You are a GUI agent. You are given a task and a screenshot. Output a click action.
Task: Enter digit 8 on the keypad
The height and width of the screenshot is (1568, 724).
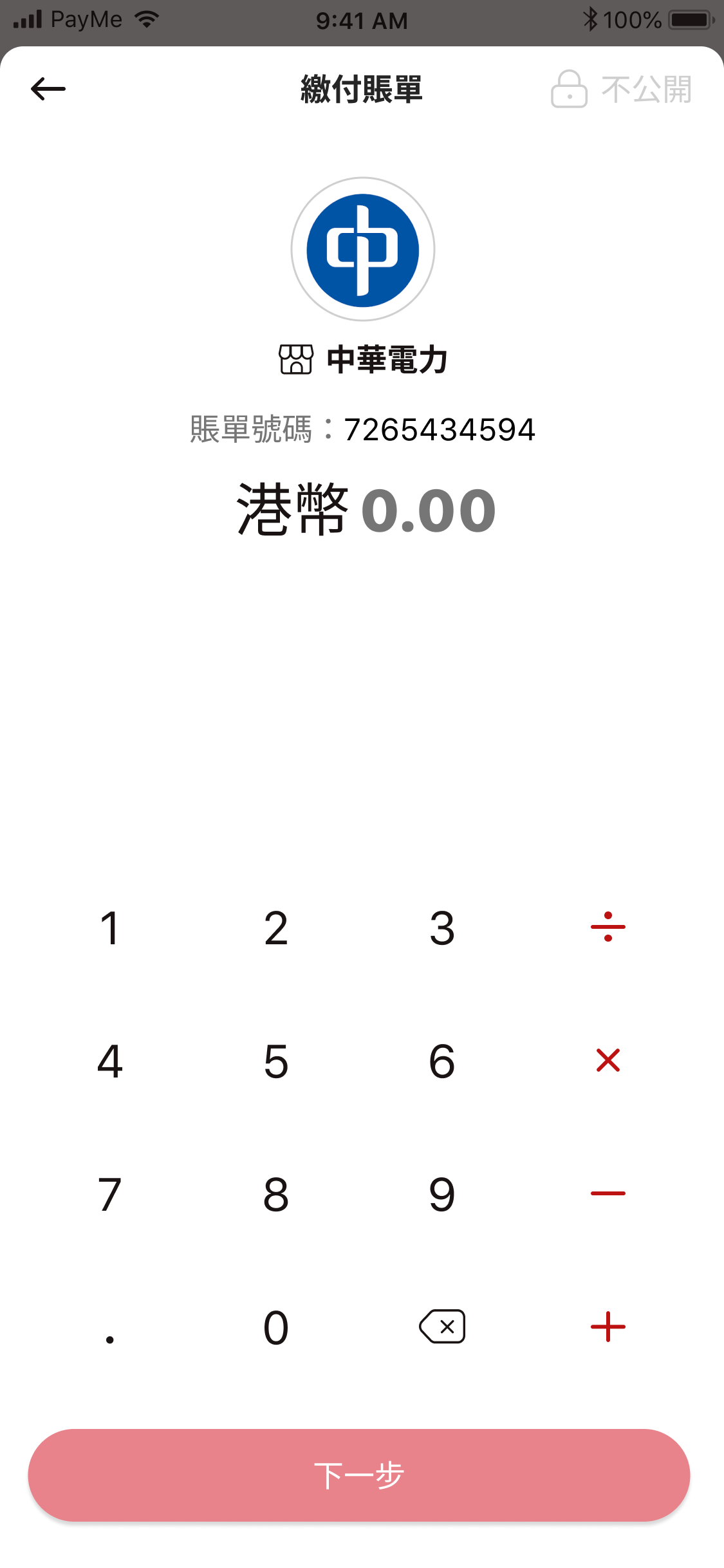point(276,1194)
